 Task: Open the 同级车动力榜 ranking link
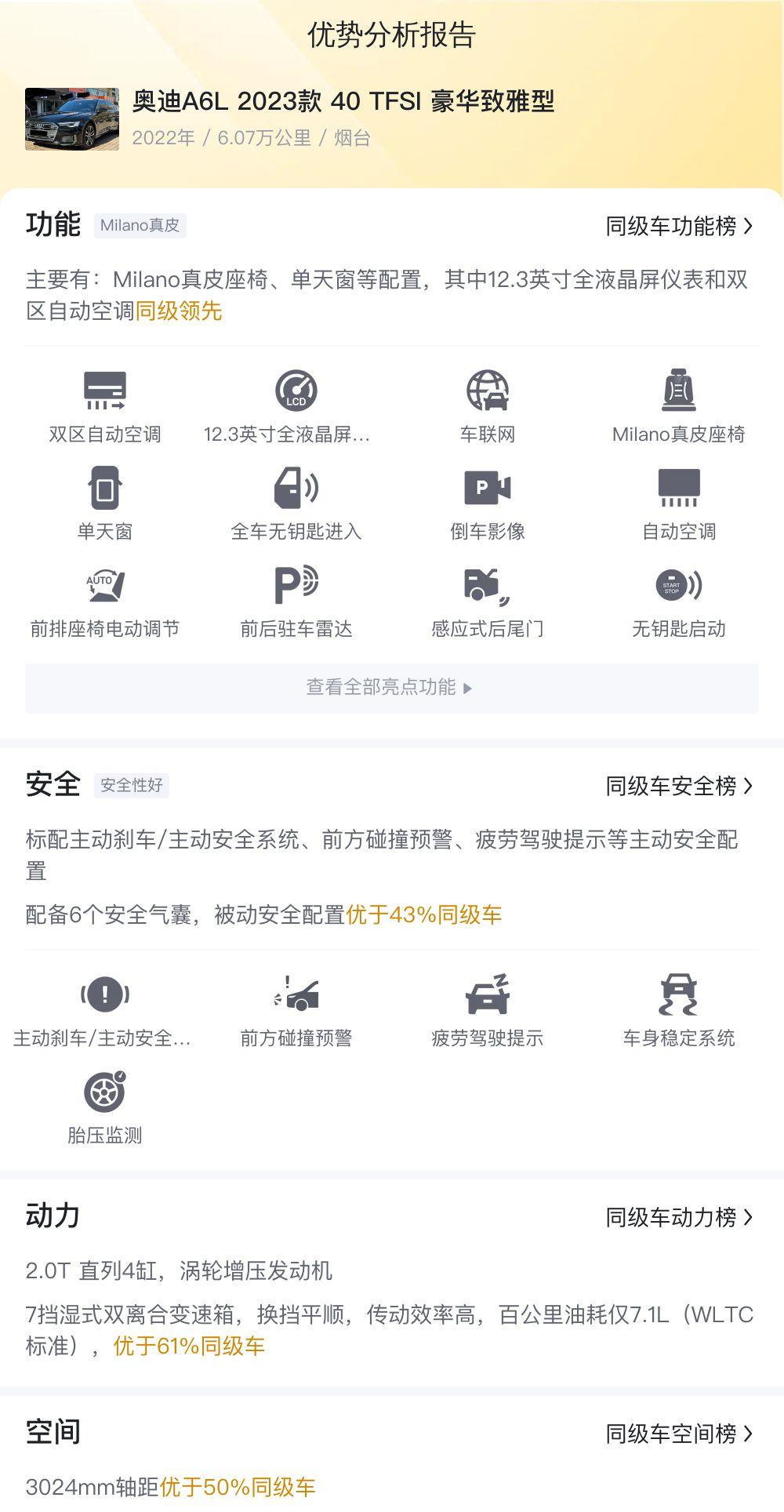[x=679, y=1217]
